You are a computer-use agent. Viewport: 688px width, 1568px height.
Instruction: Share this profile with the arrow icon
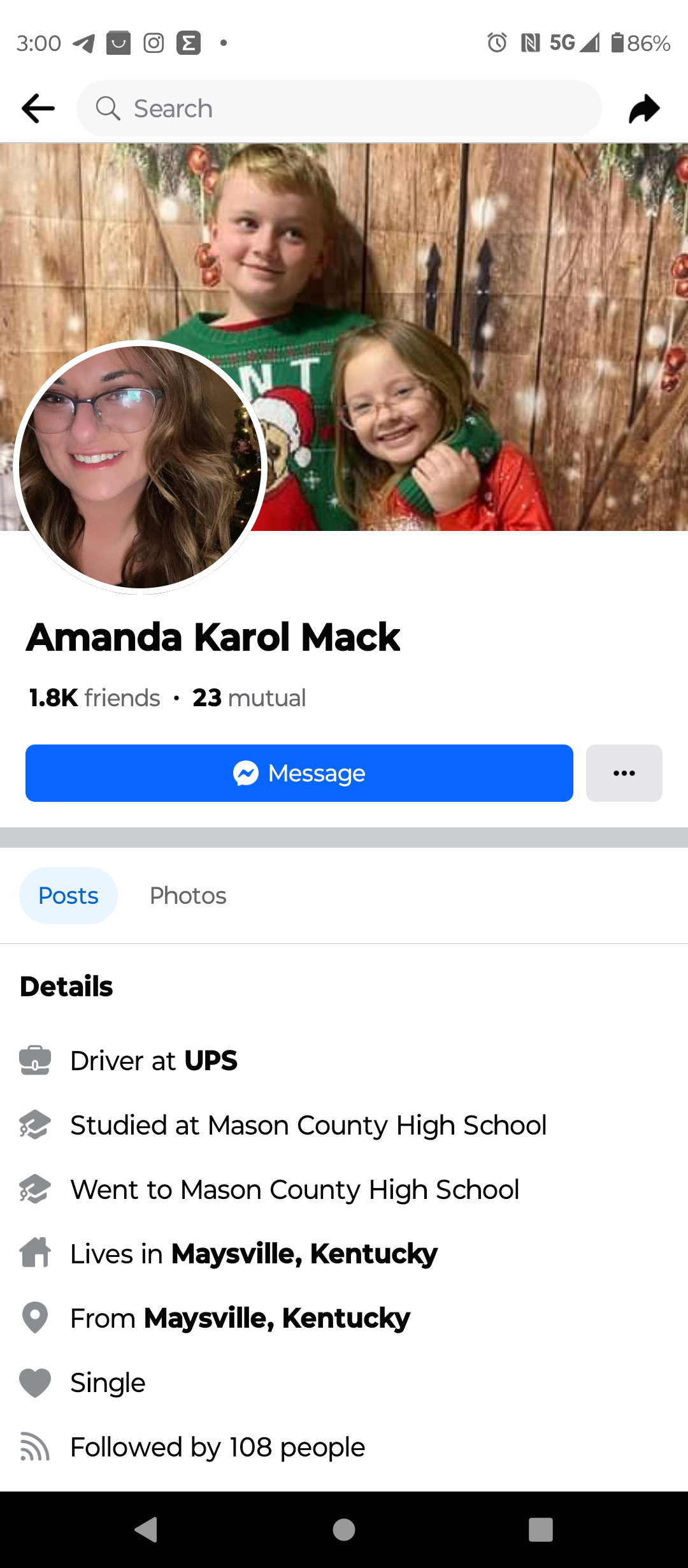click(x=644, y=108)
